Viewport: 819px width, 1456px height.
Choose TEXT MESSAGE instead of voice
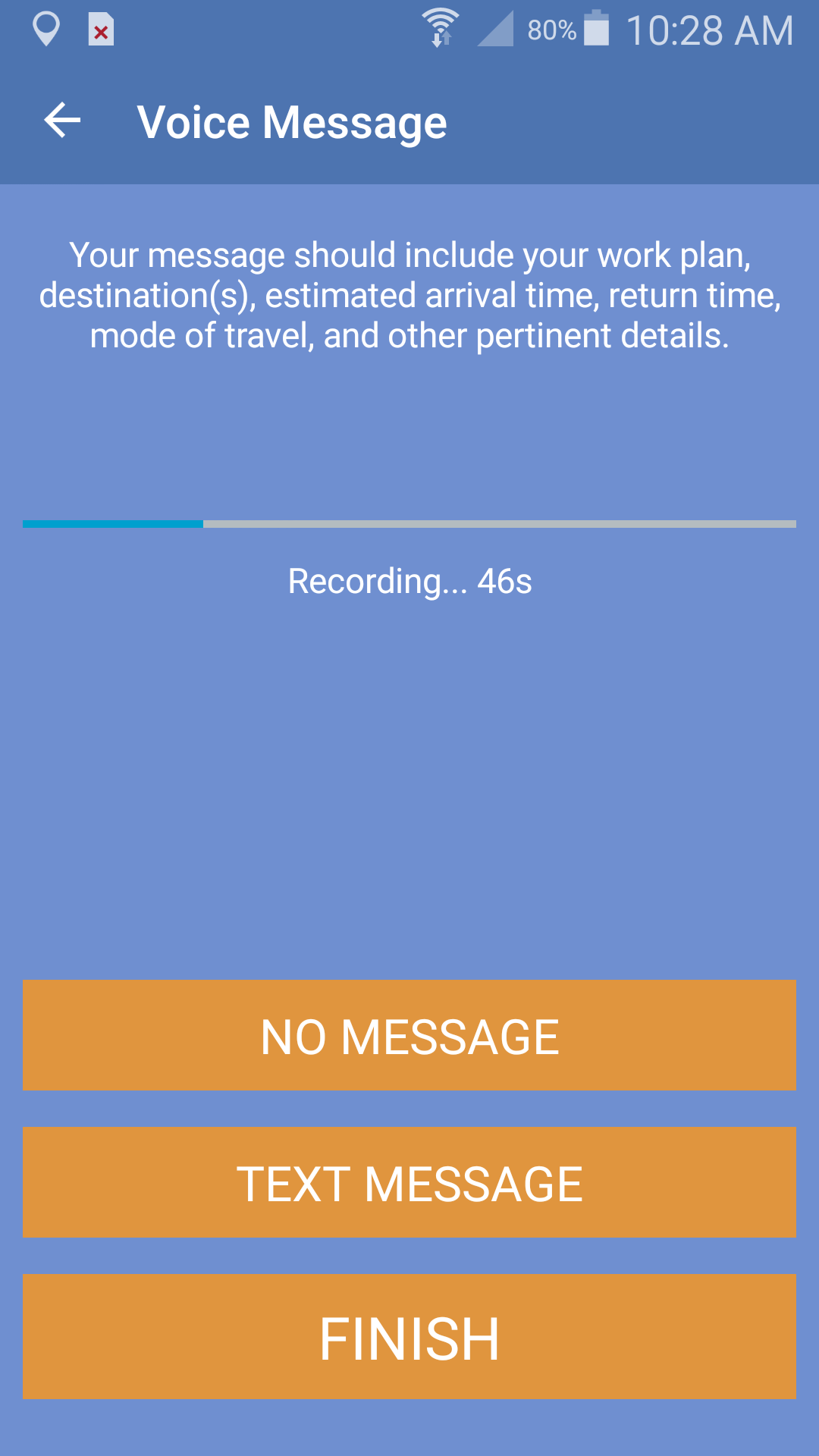pos(409,1181)
